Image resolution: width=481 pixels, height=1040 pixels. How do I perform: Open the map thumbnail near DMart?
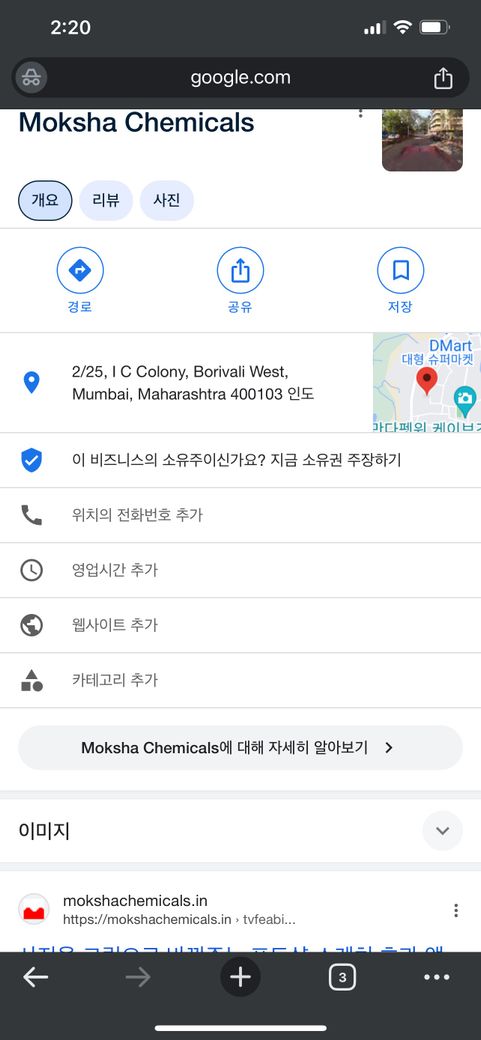click(x=427, y=383)
